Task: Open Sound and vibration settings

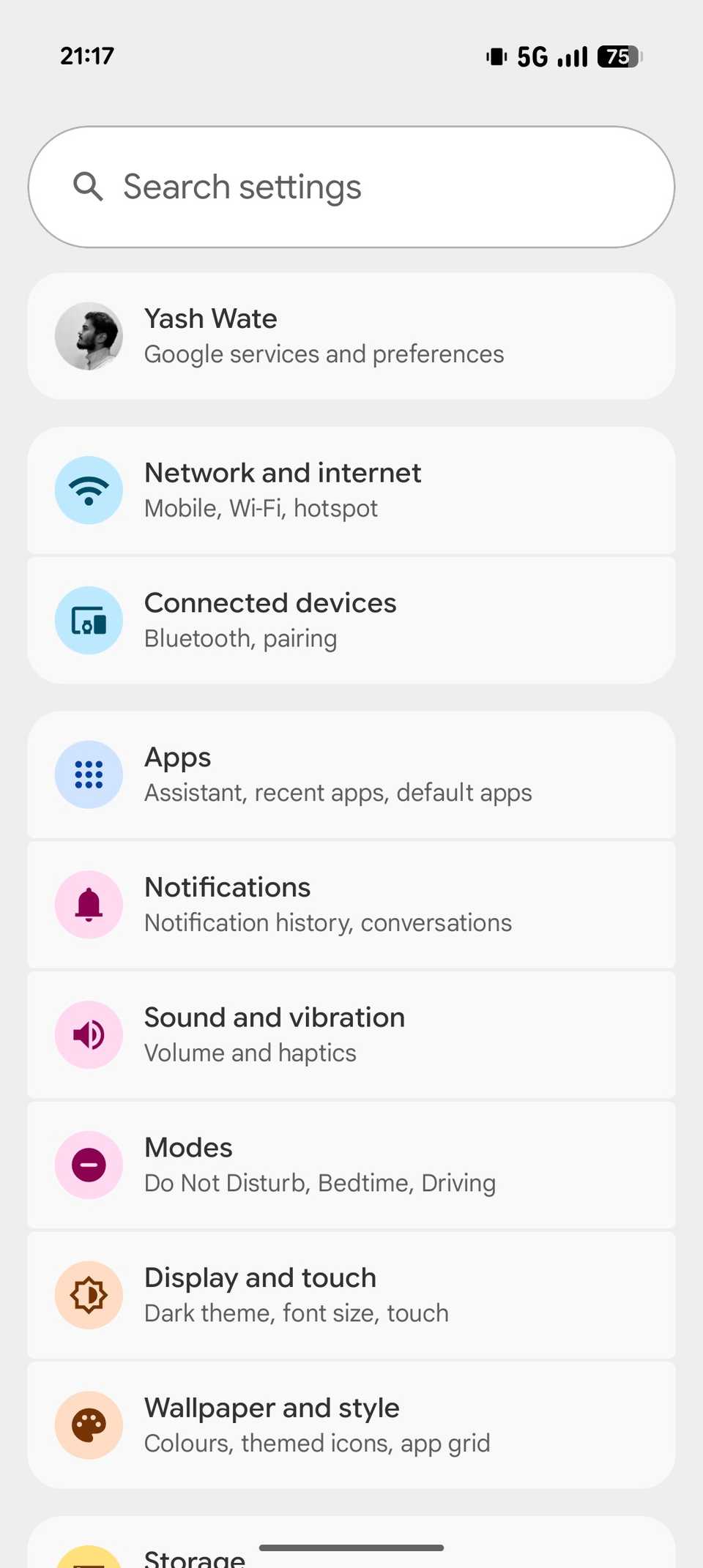Action: [x=351, y=1034]
